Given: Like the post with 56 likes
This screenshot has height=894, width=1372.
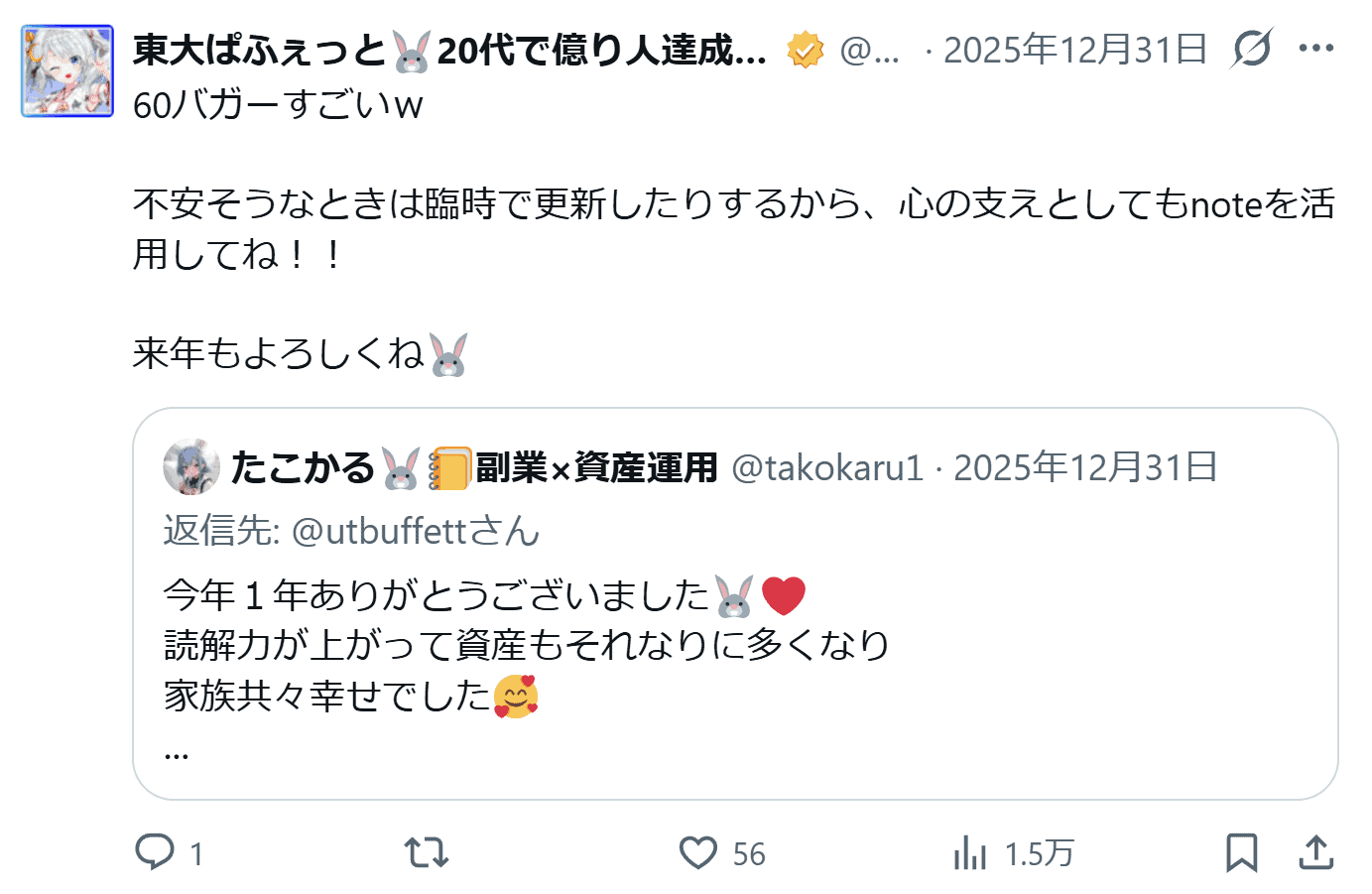Looking at the screenshot, I should tap(698, 852).
